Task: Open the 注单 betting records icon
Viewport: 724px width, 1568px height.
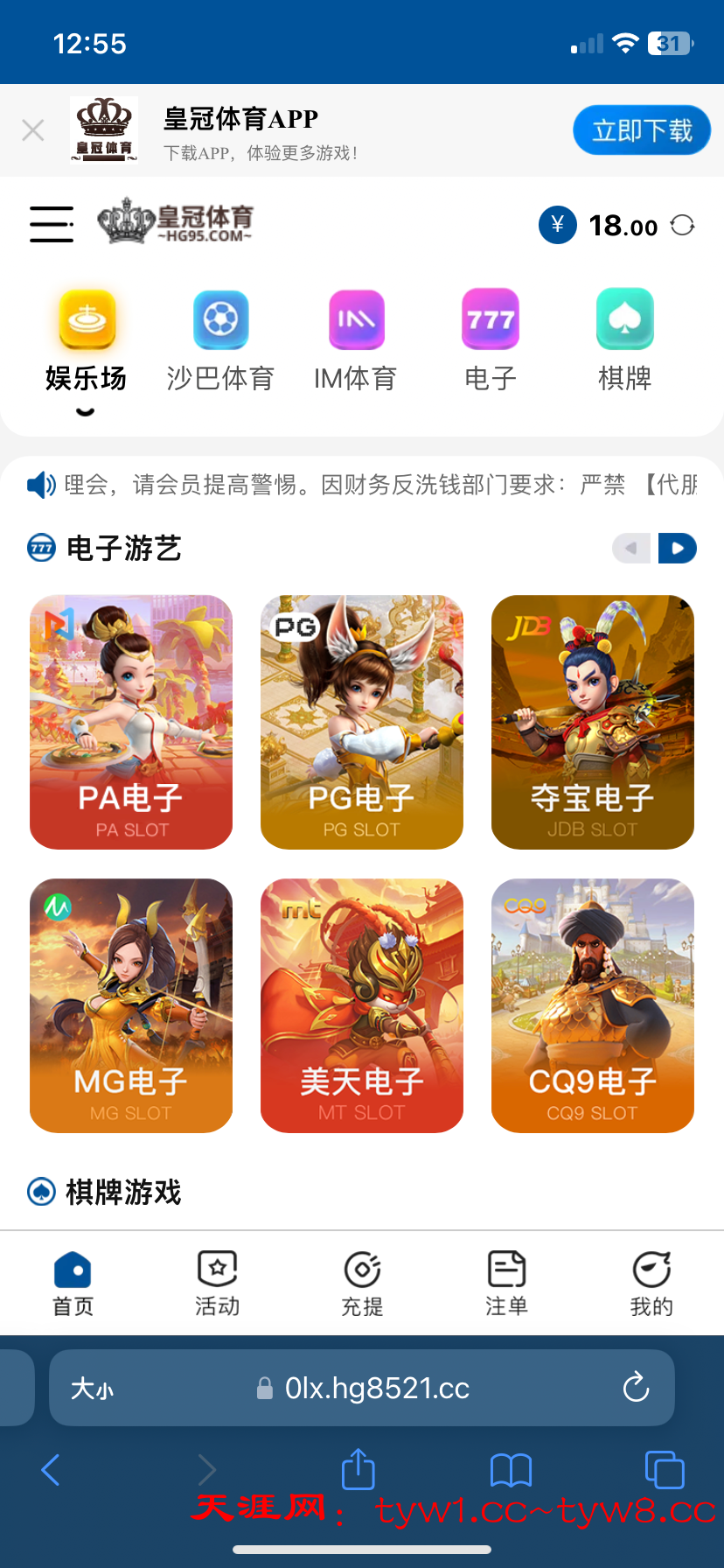Action: coord(506,1269)
